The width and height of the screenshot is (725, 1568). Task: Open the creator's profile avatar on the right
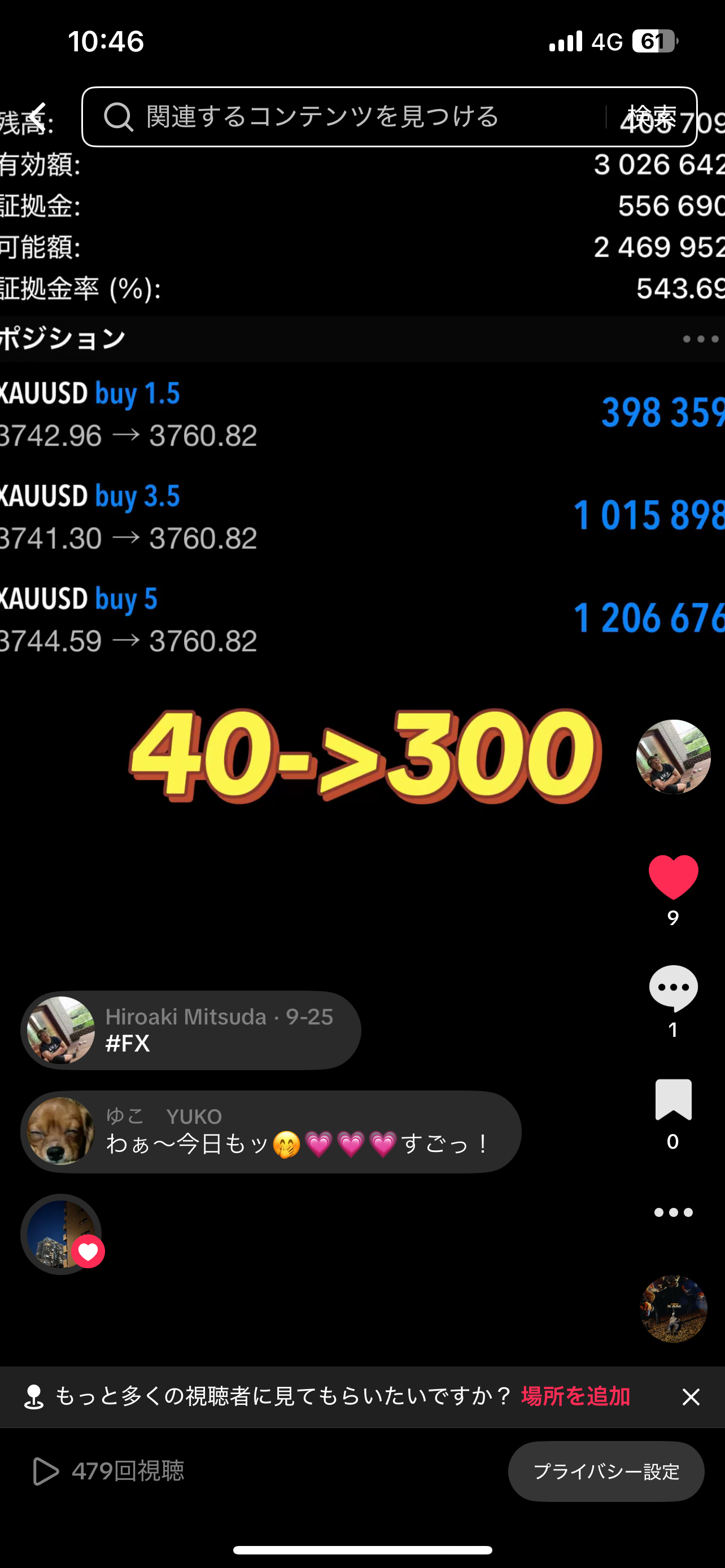point(672,756)
